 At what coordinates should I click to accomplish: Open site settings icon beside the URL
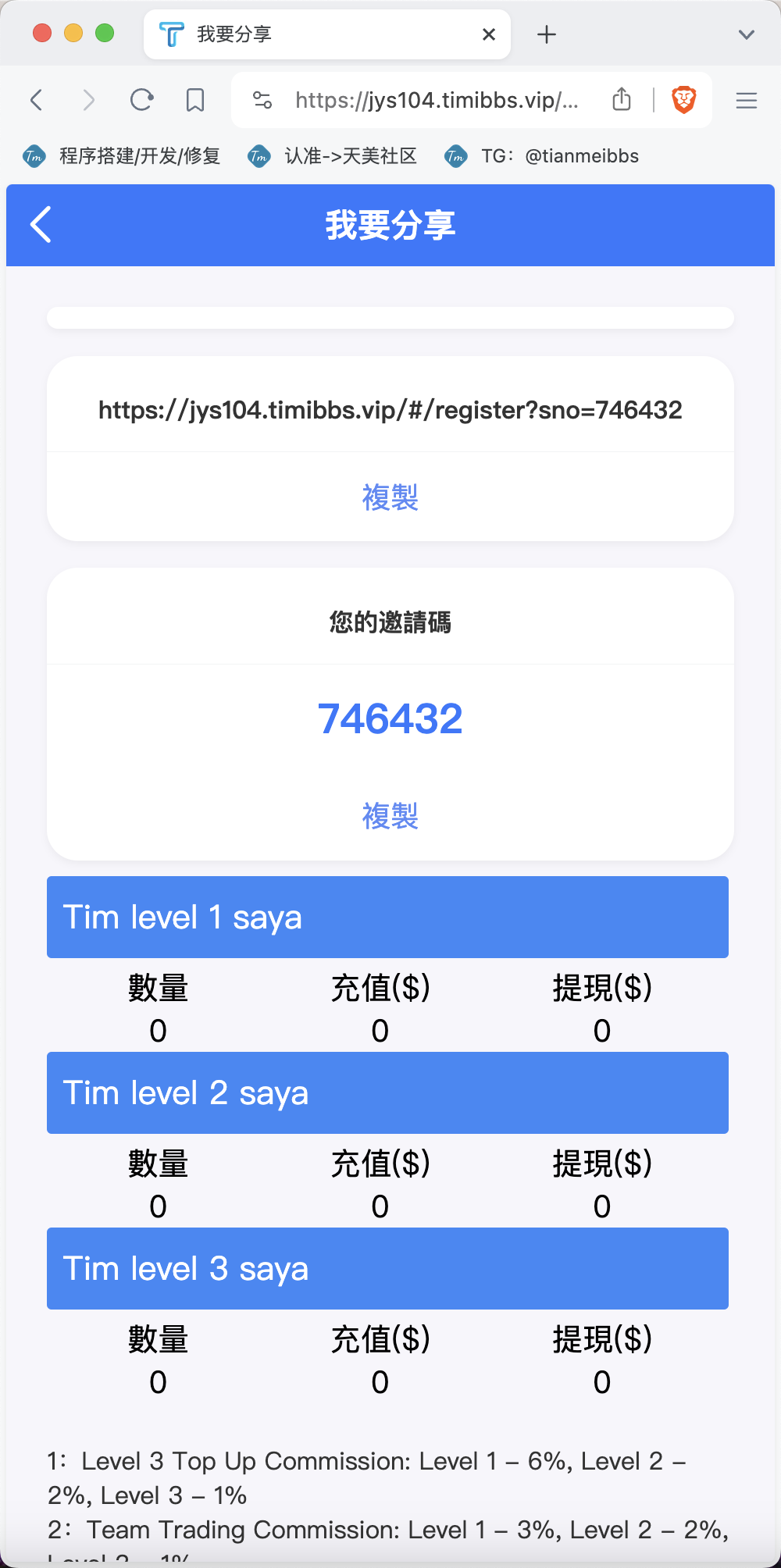pyautogui.click(x=262, y=100)
